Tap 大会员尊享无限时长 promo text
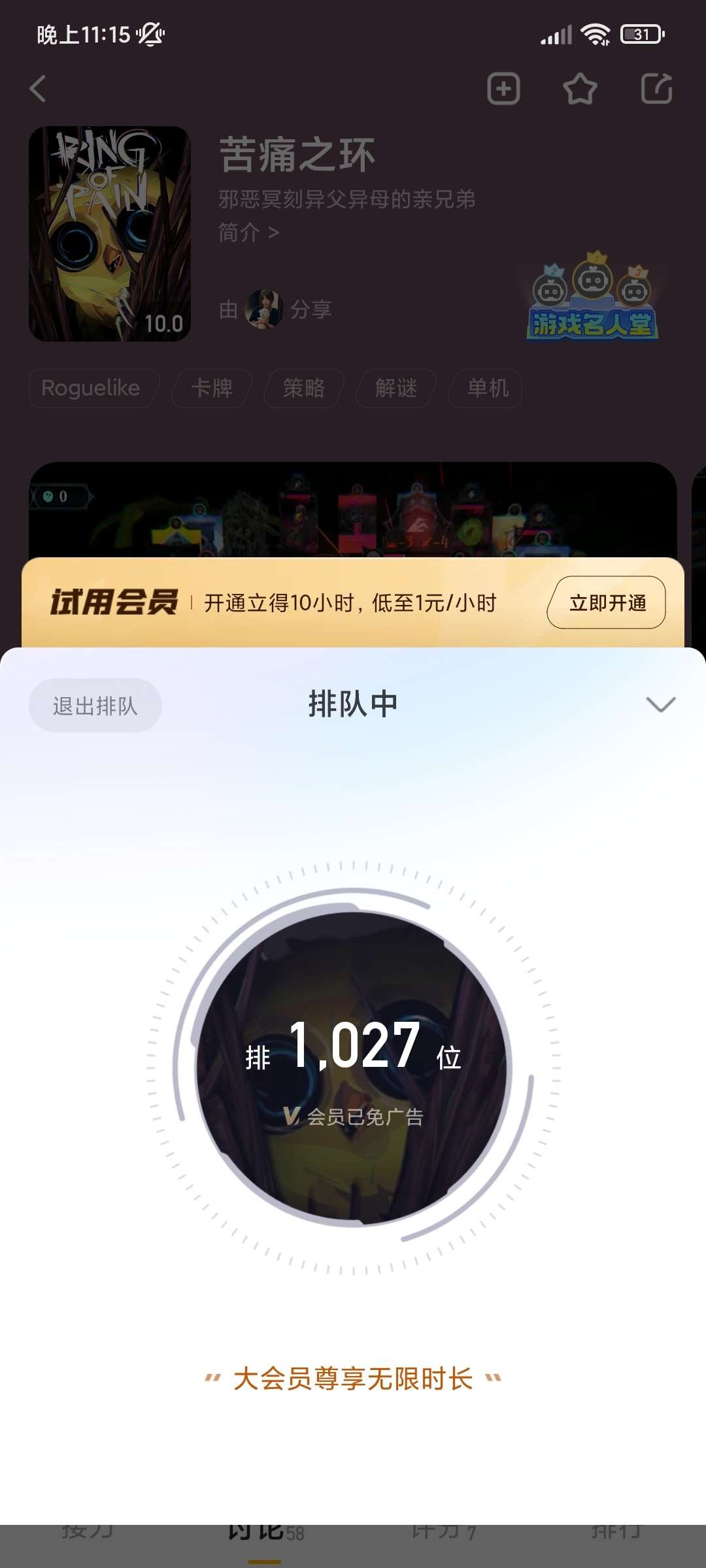This screenshot has width=706, height=1568. tap(353, 1379)
